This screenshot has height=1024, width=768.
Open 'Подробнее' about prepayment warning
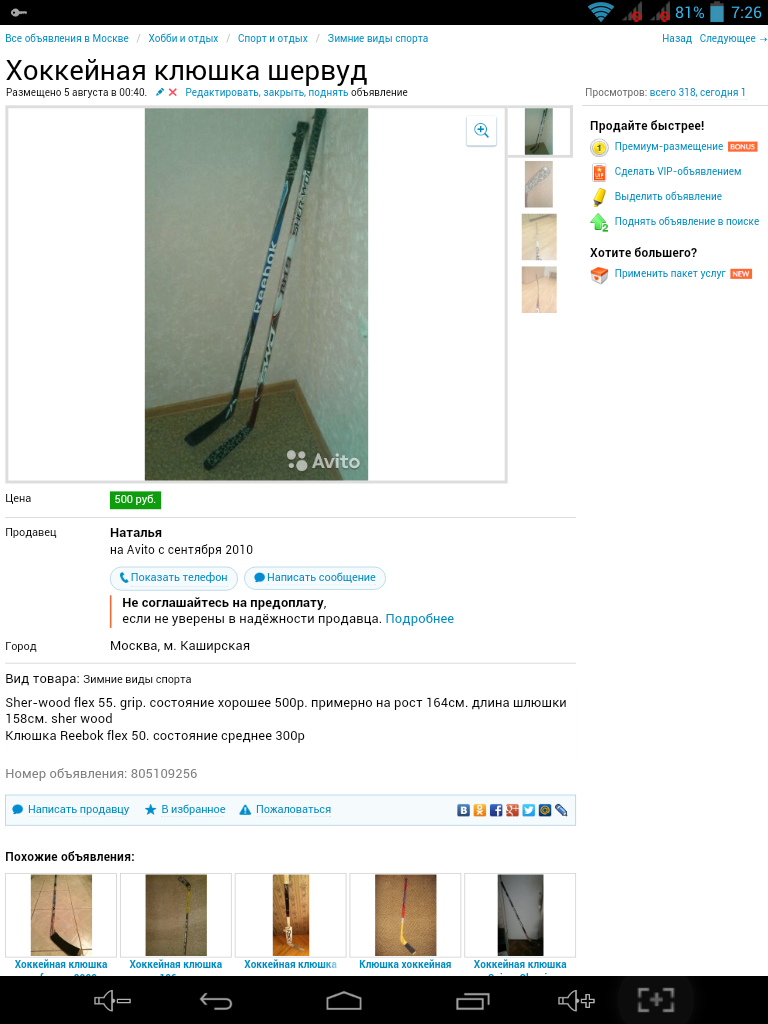point(419,619)
